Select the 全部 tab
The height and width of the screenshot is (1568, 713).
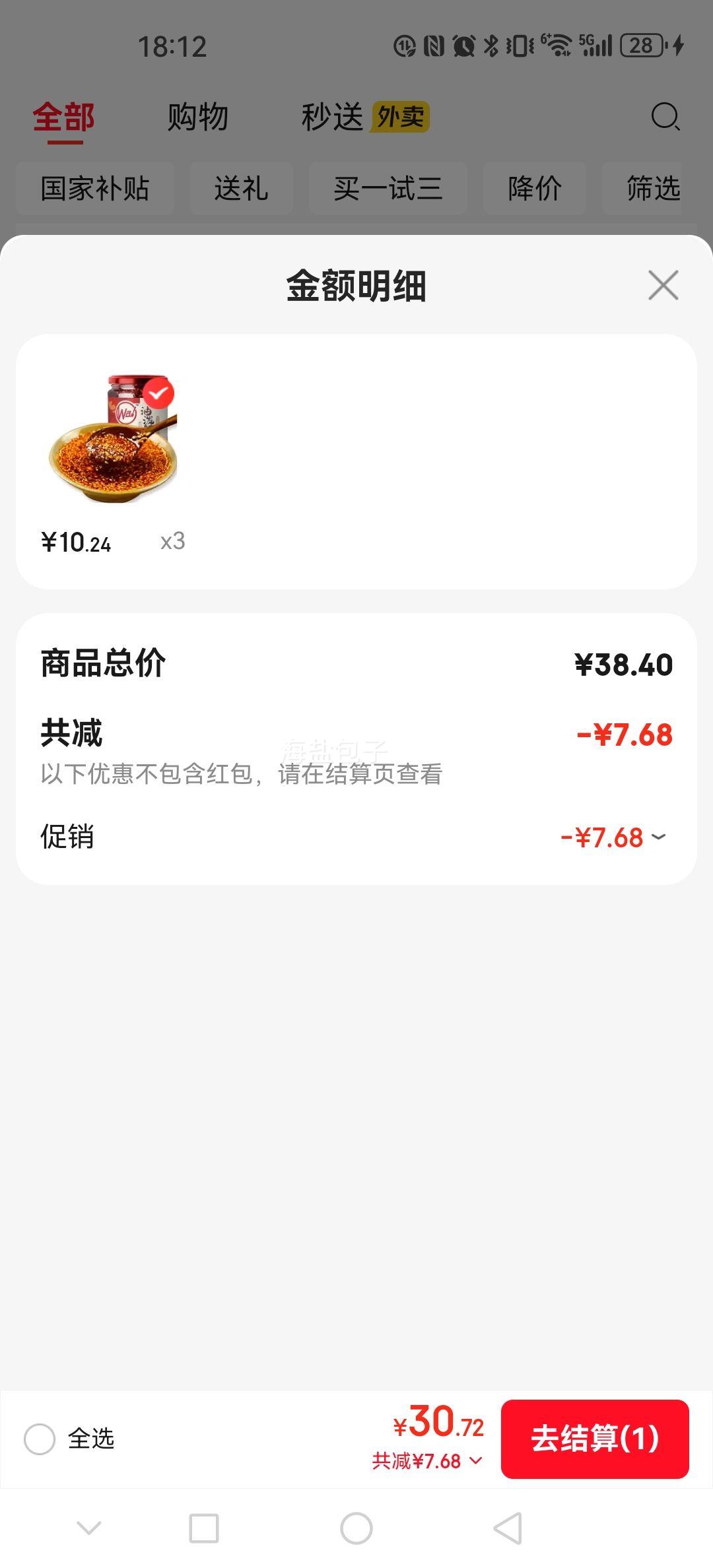point(64,117)
